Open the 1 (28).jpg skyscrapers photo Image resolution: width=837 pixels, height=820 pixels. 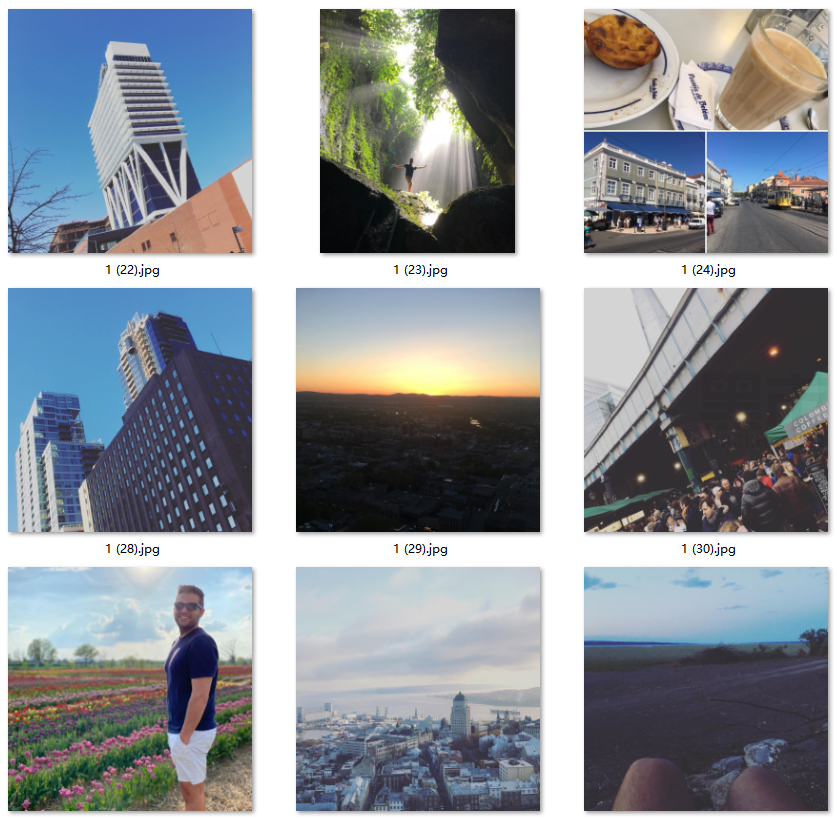coord(130,410)
